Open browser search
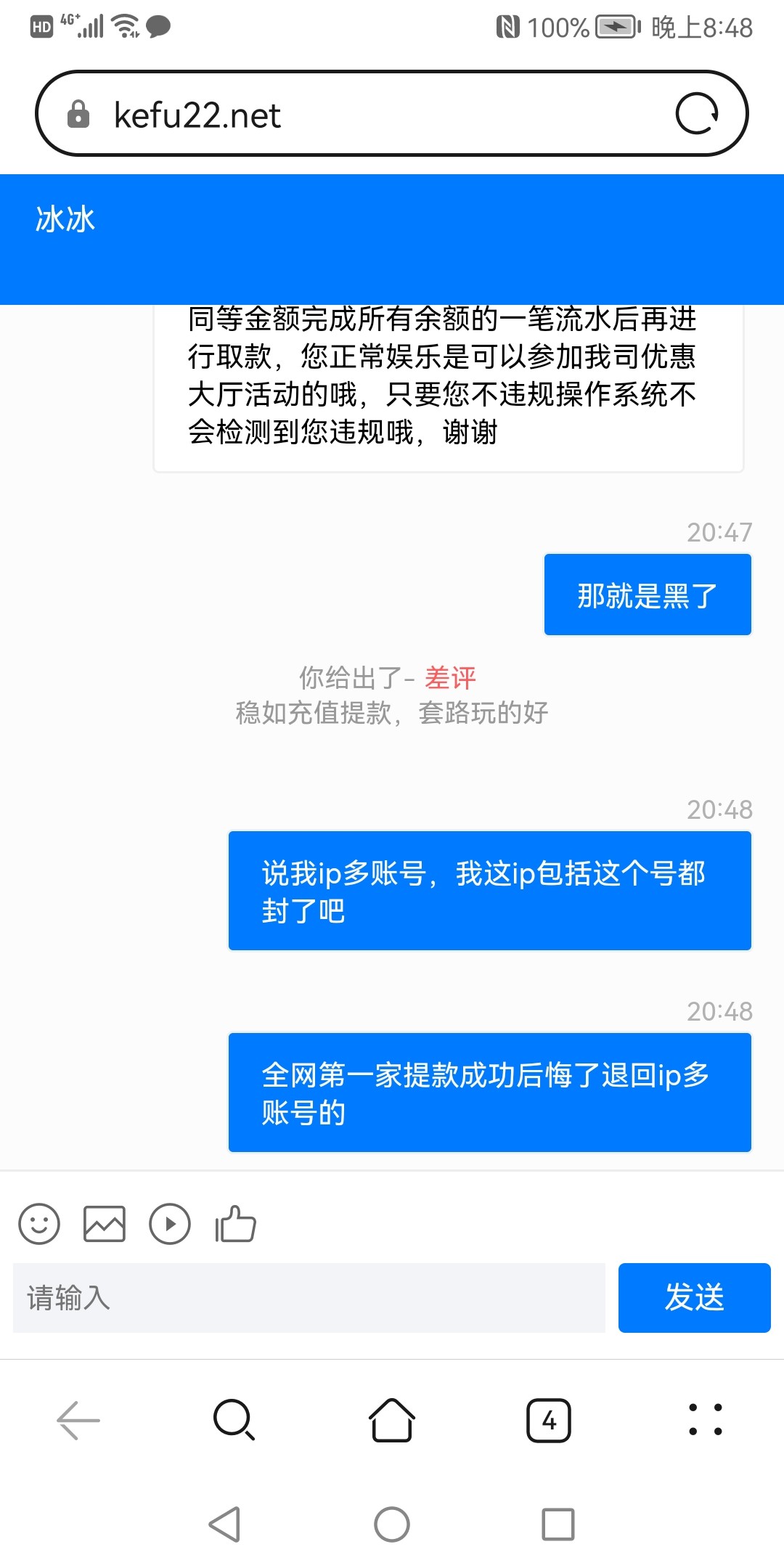This screenshot has height=1568, width=784. coord(234,1420)
